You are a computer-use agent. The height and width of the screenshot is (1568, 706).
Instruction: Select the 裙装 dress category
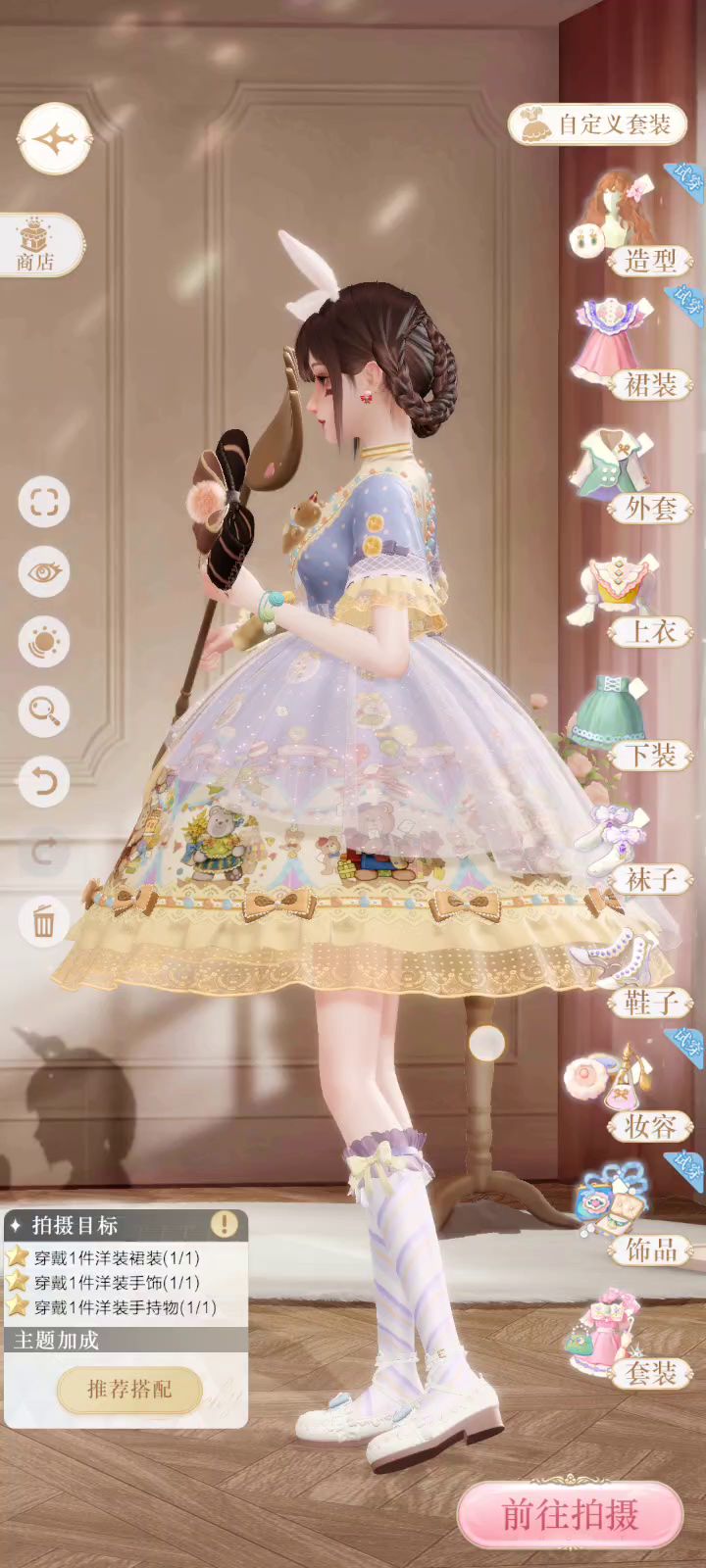[628, 348]
